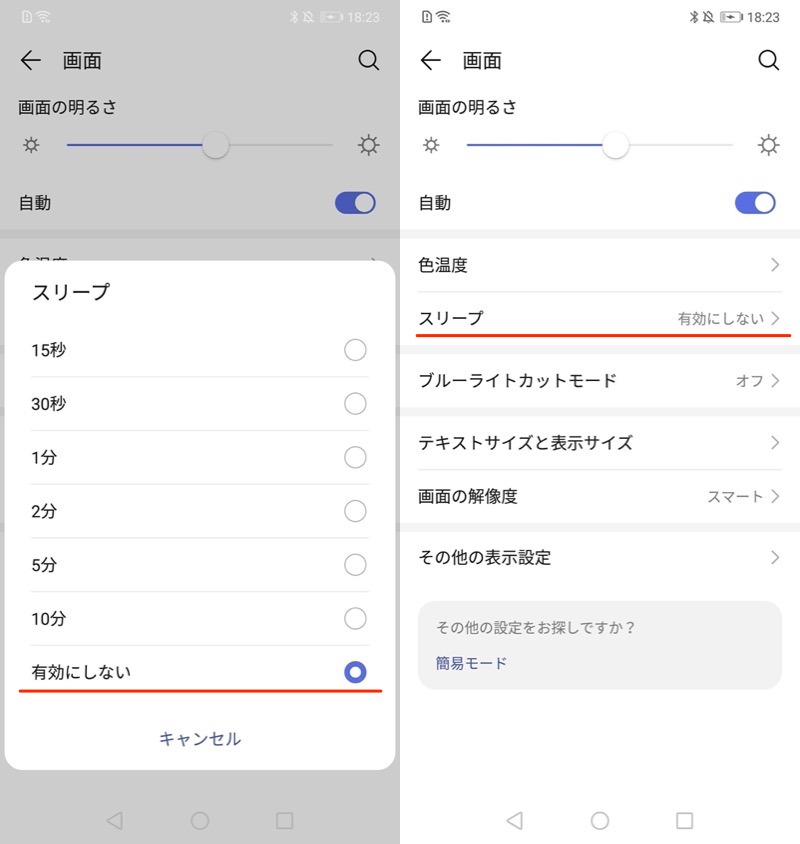Viewport: 800px width, 844px height.
Task: Select the 30秒 sleep option
Action: click(355, 404)
